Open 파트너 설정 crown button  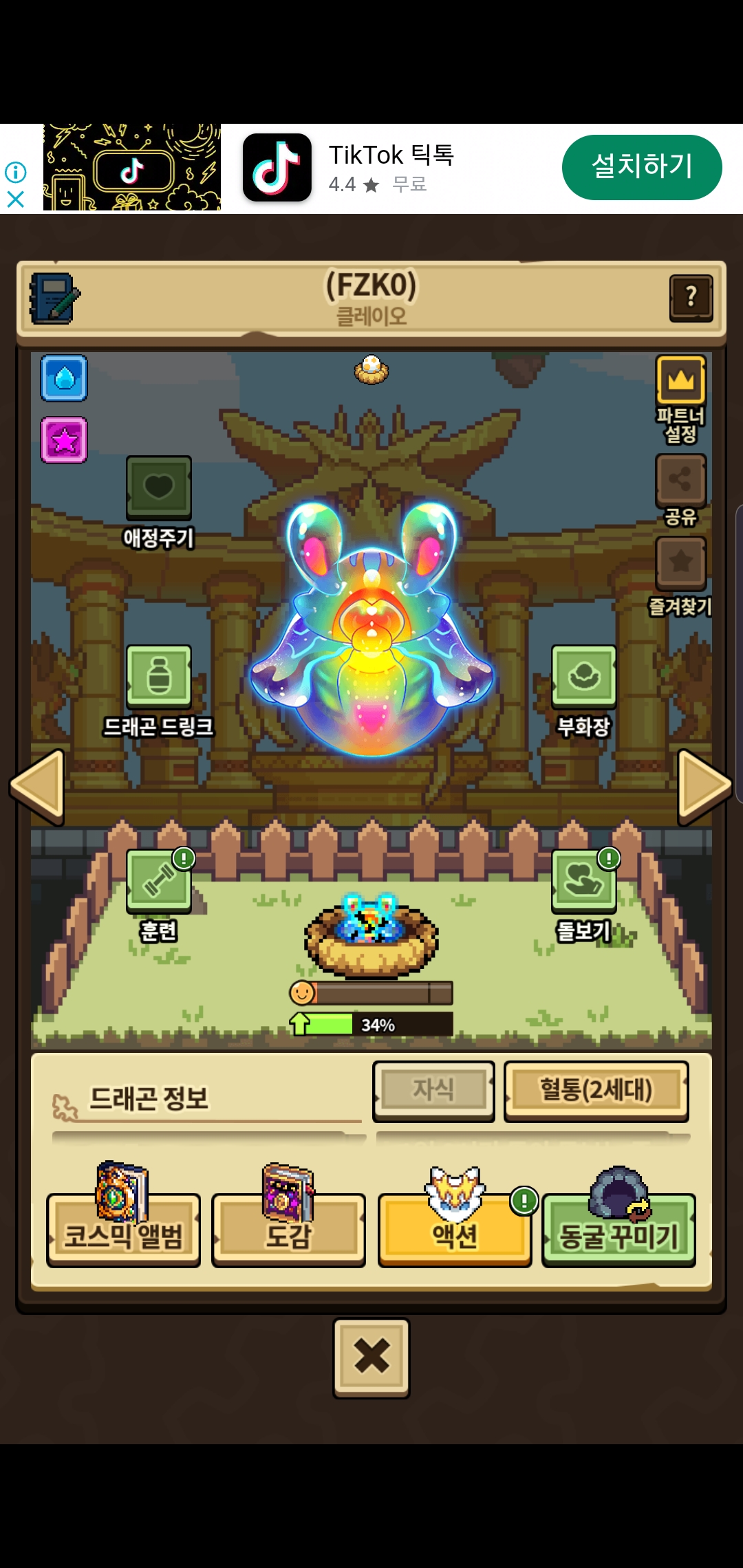point(680,380)
